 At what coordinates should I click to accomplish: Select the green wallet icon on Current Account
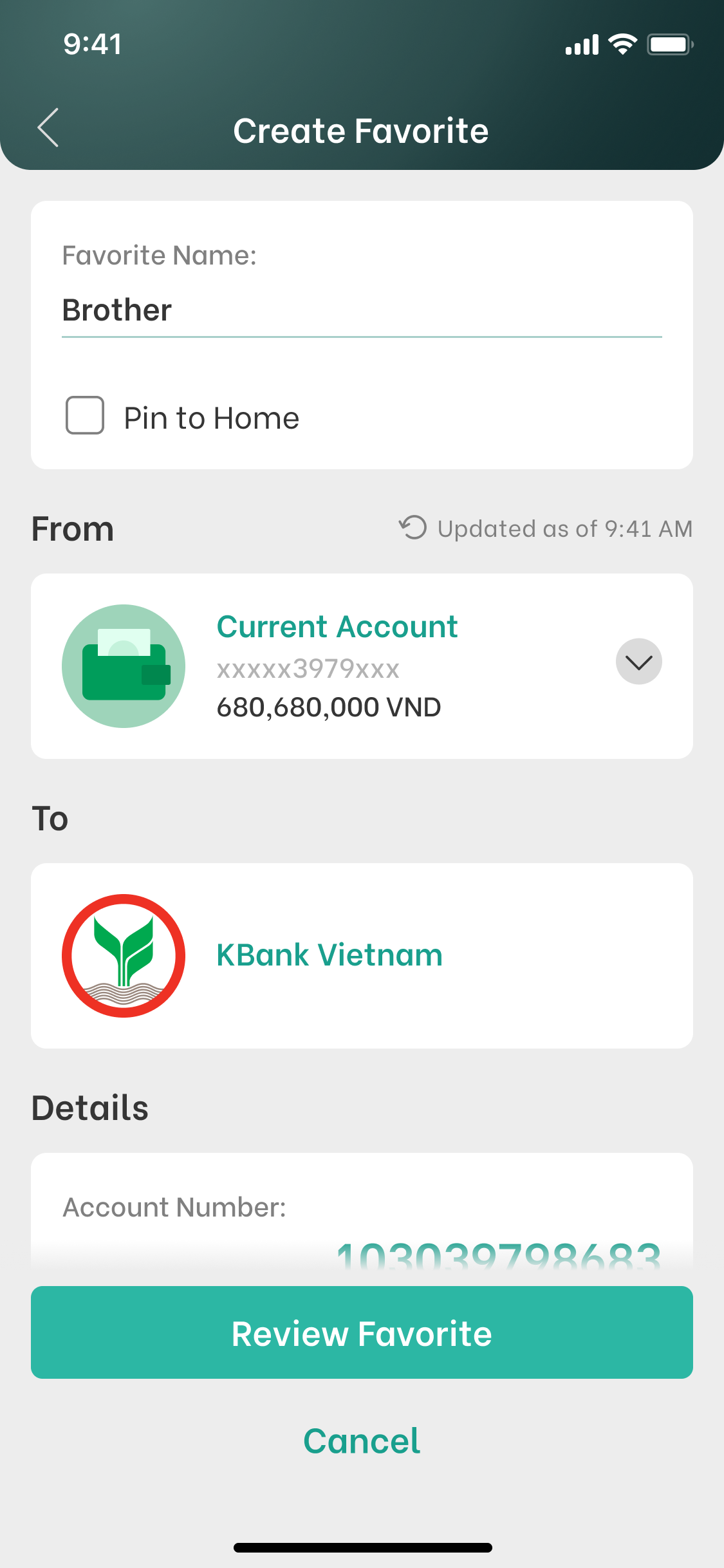tap(123, 666)
